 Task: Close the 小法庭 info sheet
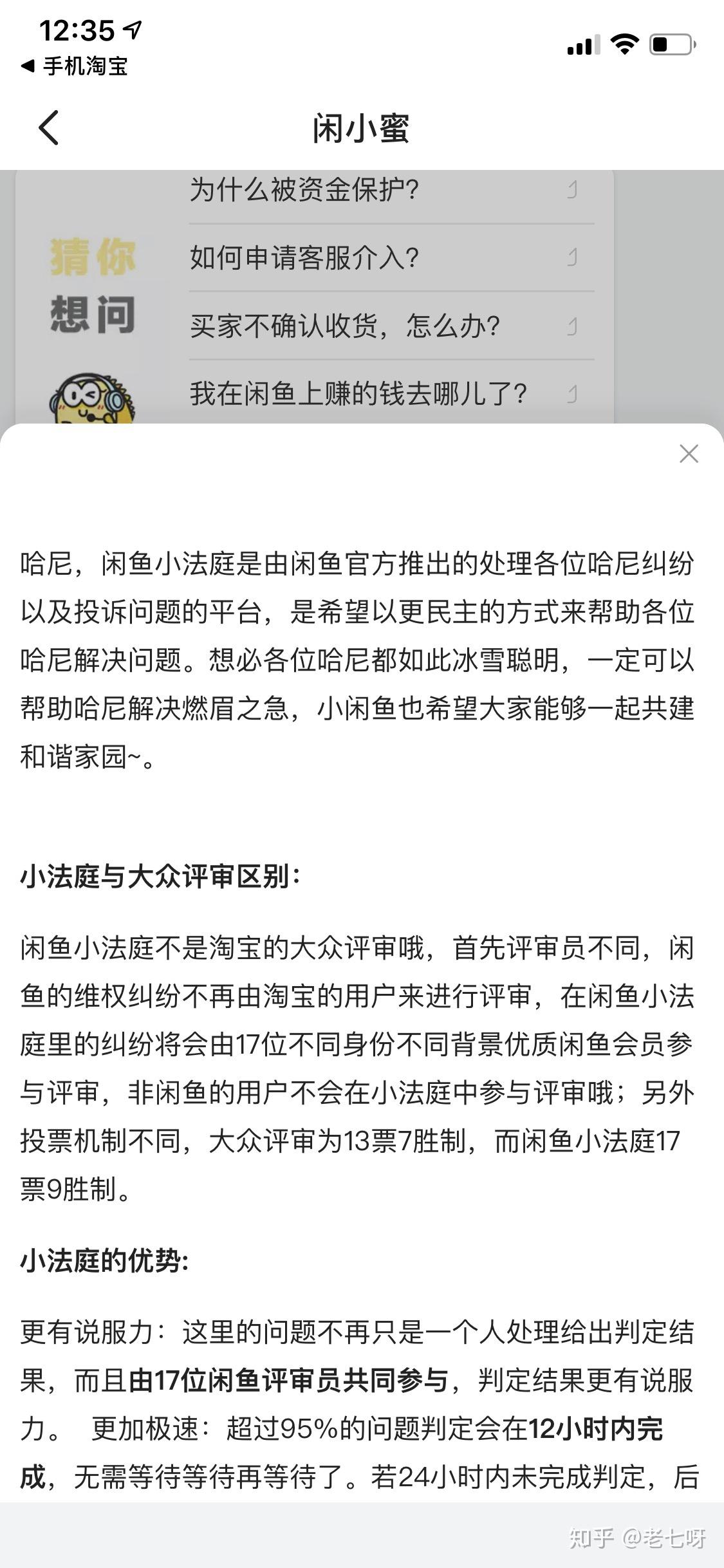(689, 454)
